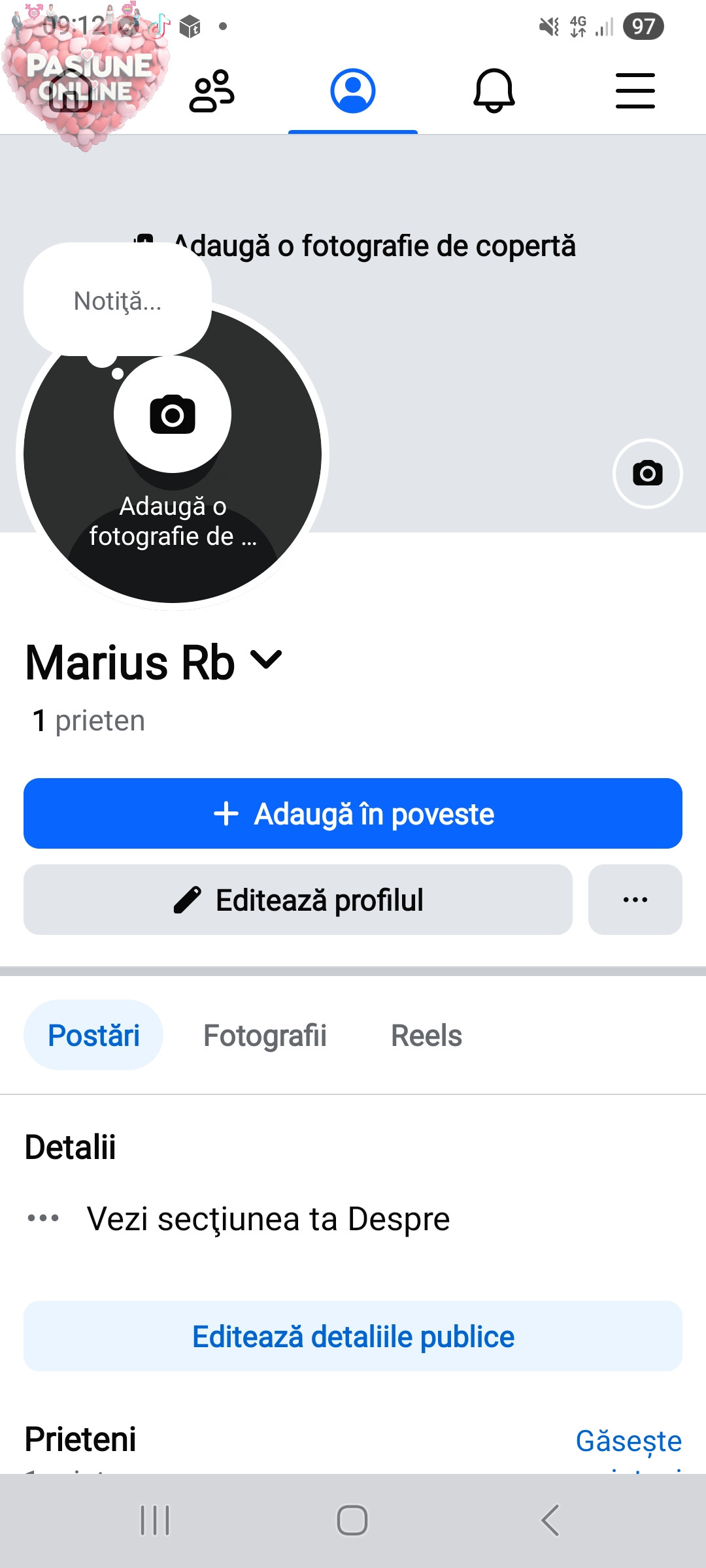The height and width of the screenshot is (1568, 706).
Task: Open the hamburger menu
Action: click(x=635, y=91)
